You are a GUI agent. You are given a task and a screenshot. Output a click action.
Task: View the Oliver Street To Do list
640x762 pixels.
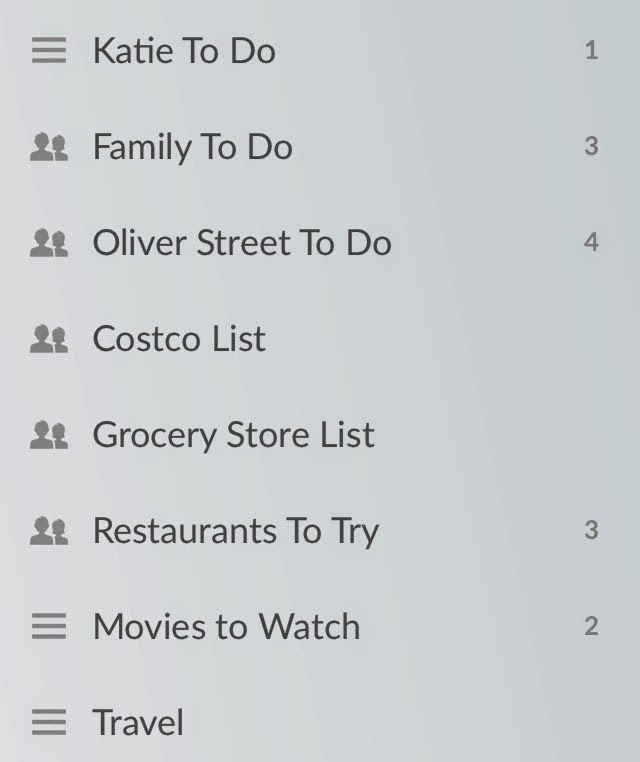[x=241, y=243]
